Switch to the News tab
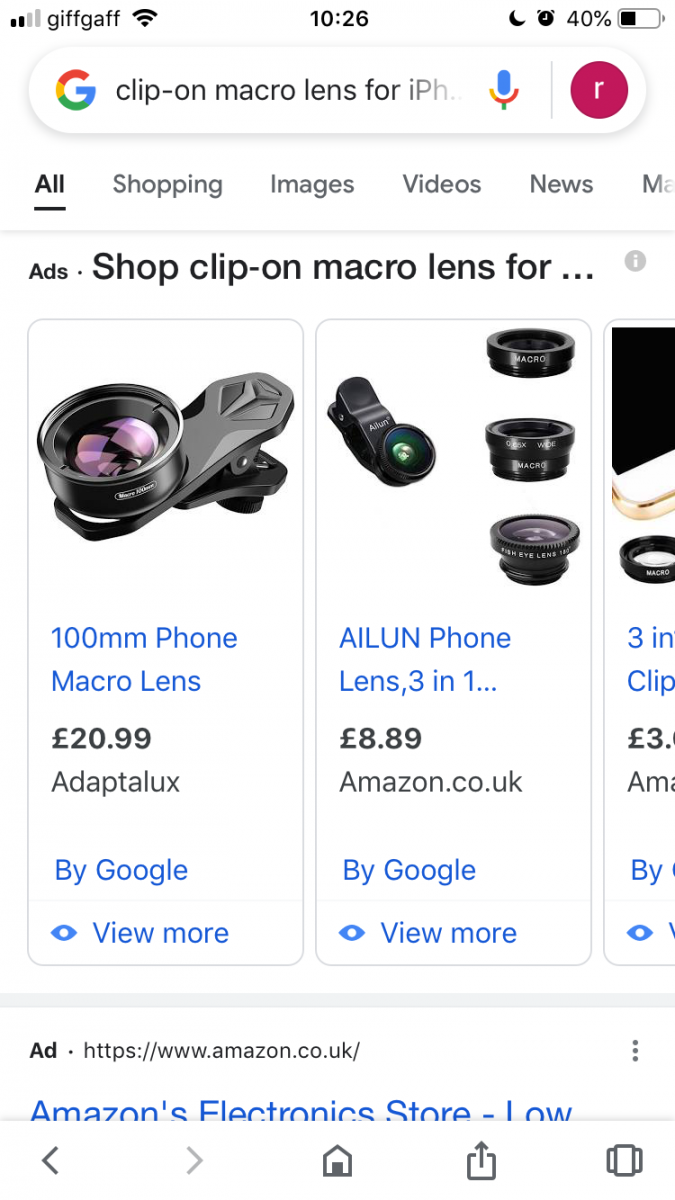This screenshot has width=675, height=1200. tap(561, 185)
